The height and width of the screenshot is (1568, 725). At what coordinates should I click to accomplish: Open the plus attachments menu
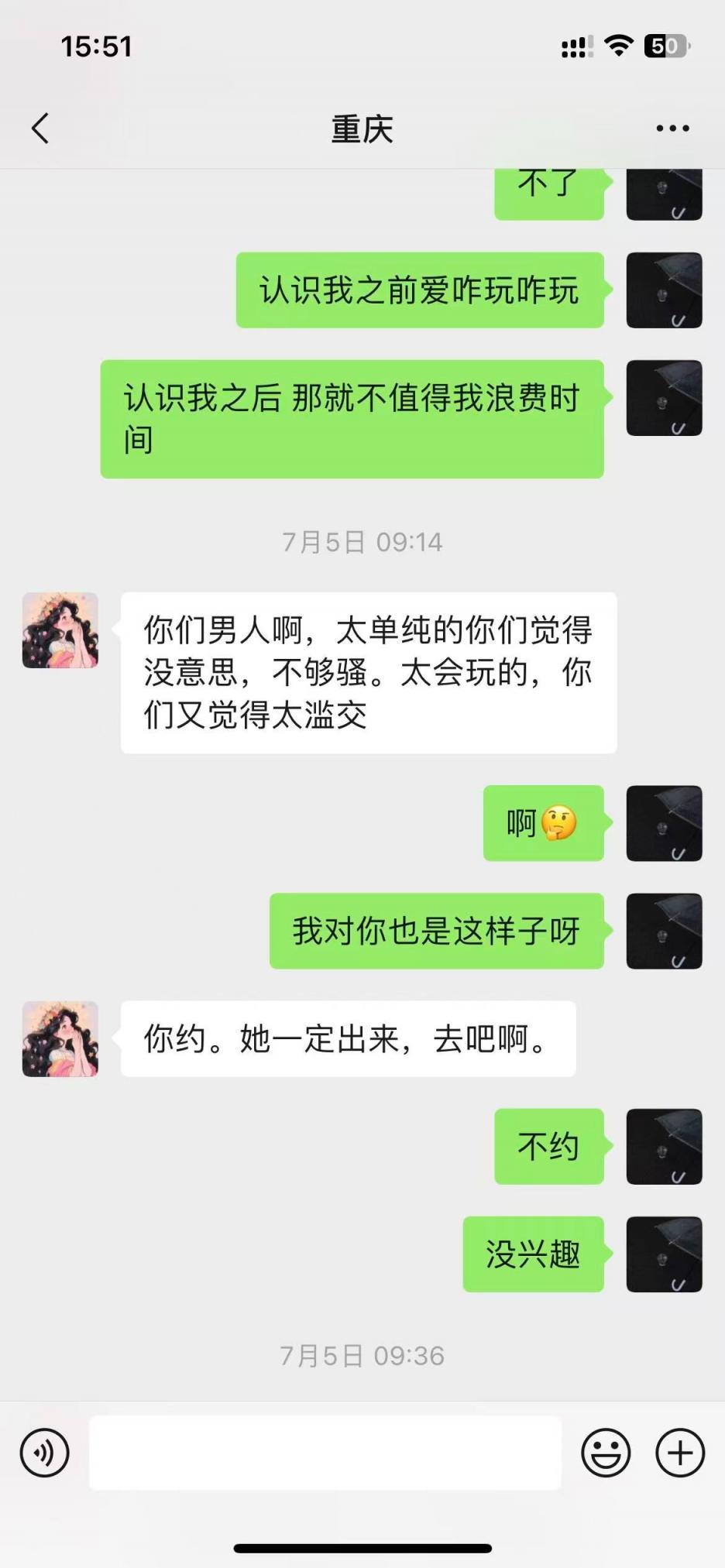[680, 1453]
